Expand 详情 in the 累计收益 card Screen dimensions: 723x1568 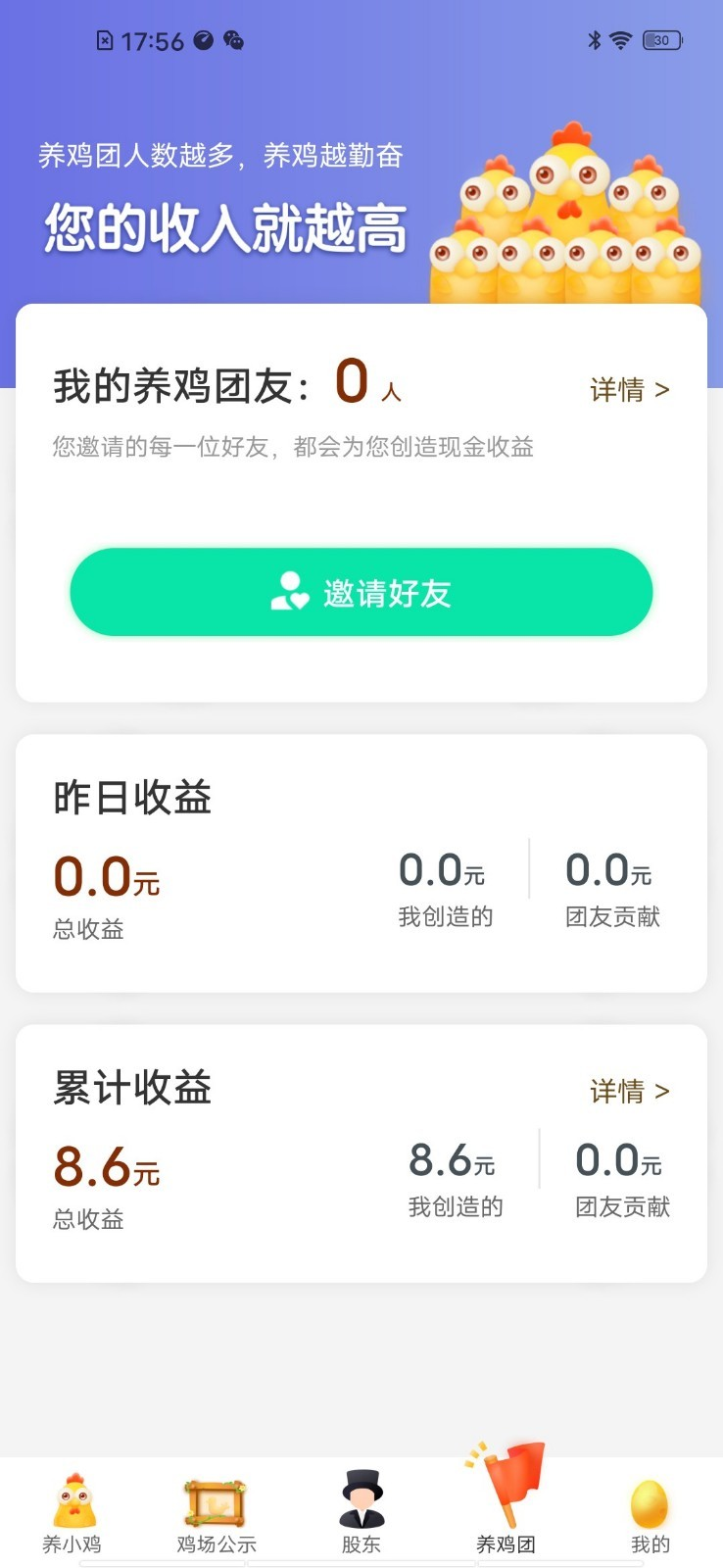628,1091
